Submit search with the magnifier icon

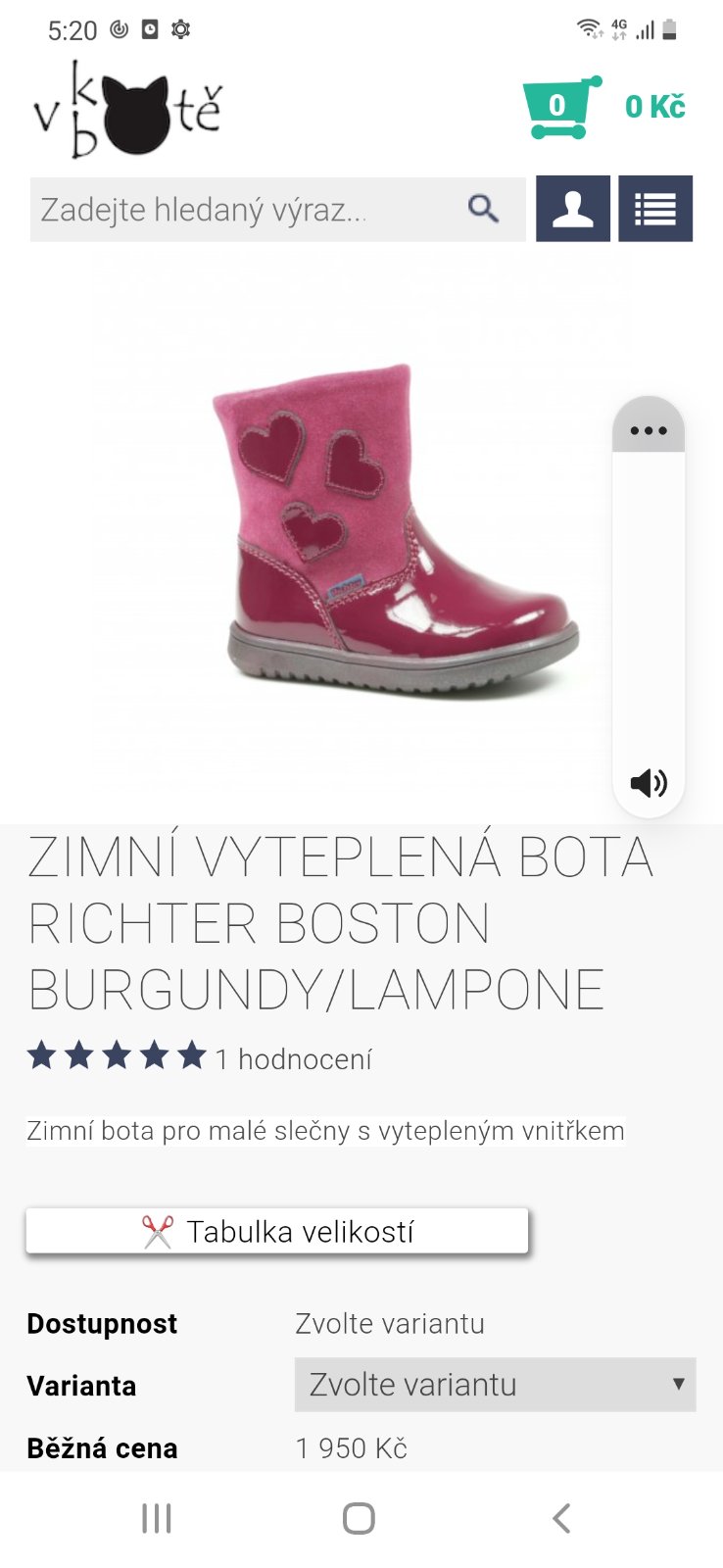click(483, 209)
